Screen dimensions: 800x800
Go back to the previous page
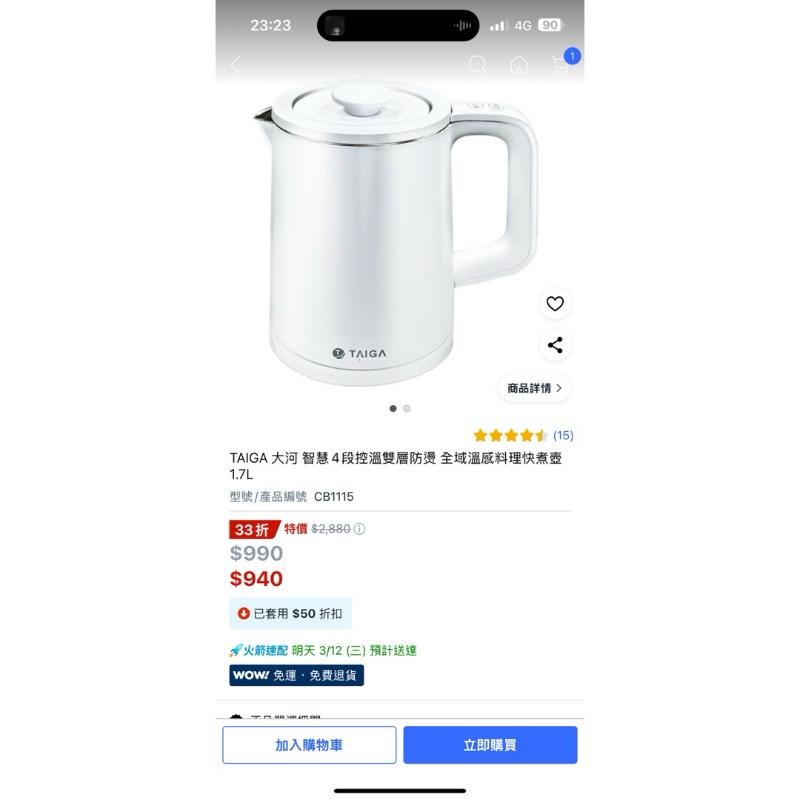pyautogui.click(x=236, y=65)
